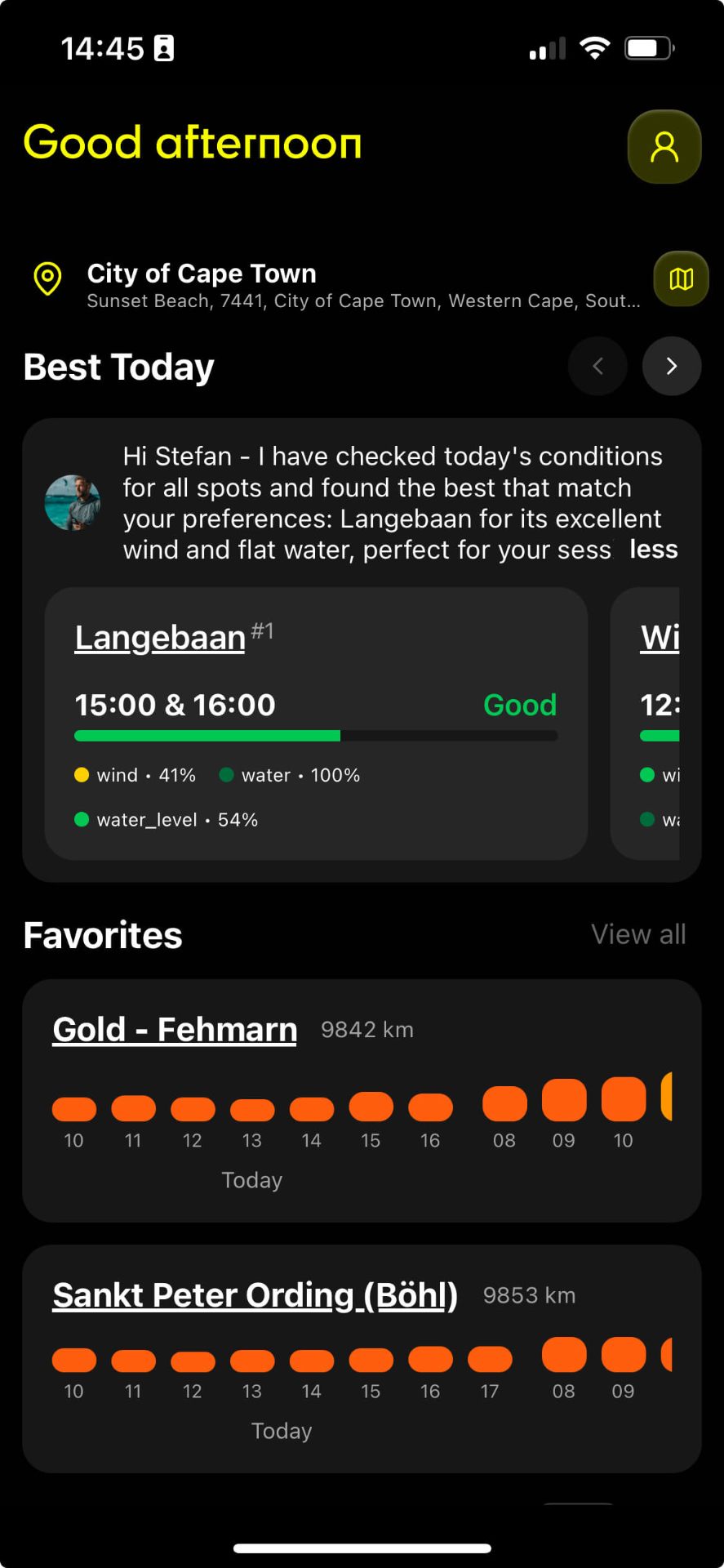The image size is (724, 1568).
Task: Tap the Good condition label
Action: (x=520, y=704)
